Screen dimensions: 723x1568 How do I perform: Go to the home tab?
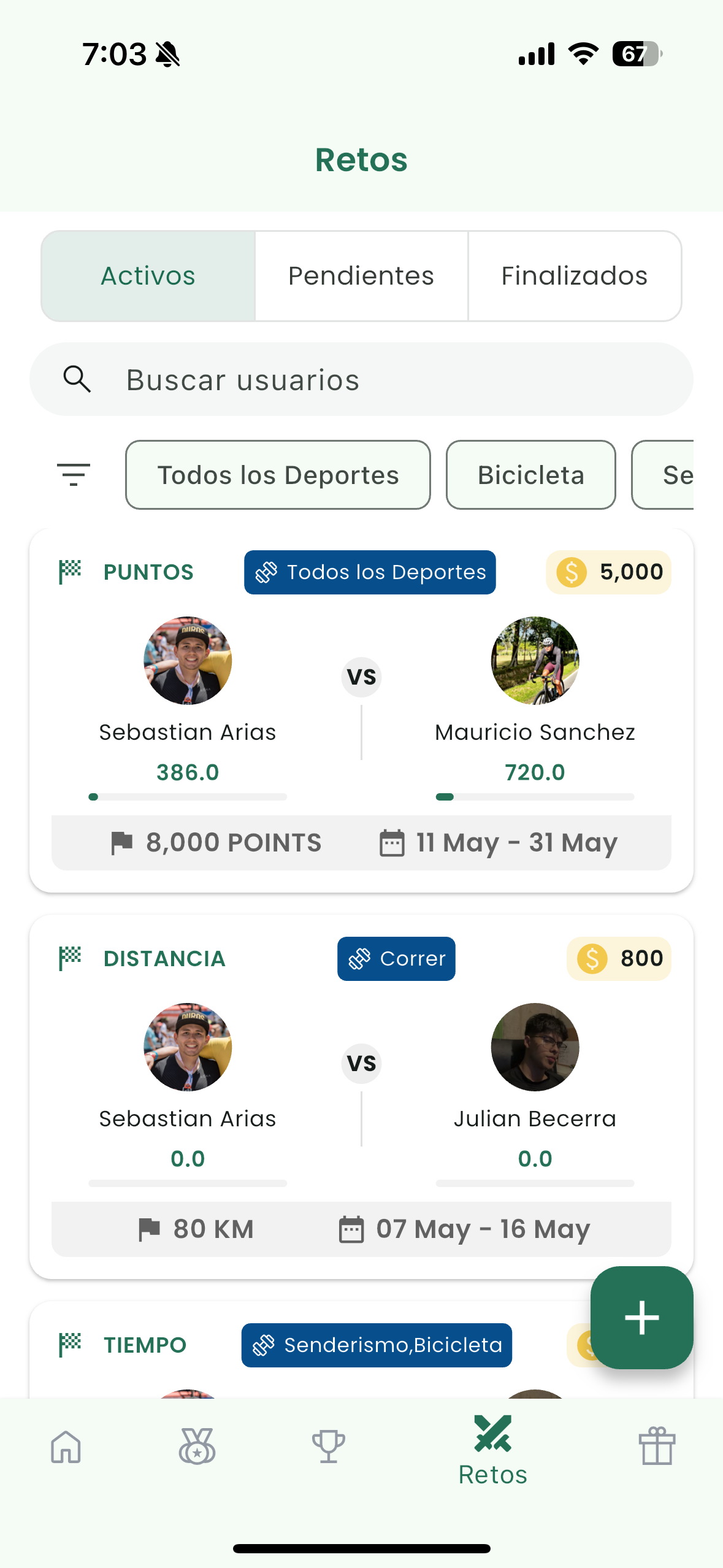[66, 1447]
